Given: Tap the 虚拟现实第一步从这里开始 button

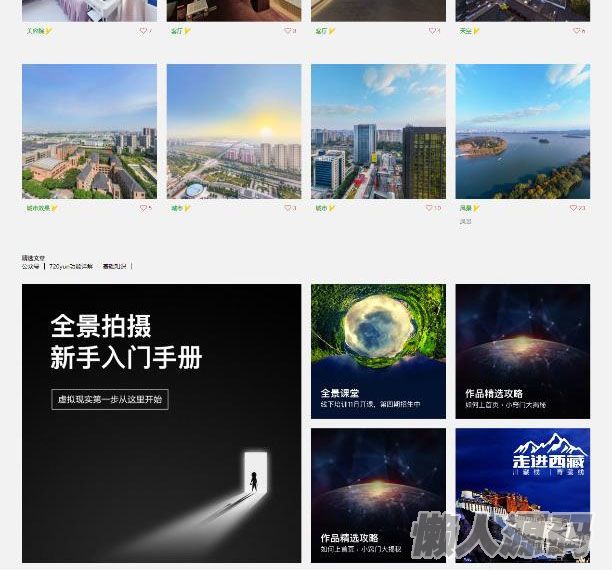Looking at the screenshot, I should pos(110,399).
